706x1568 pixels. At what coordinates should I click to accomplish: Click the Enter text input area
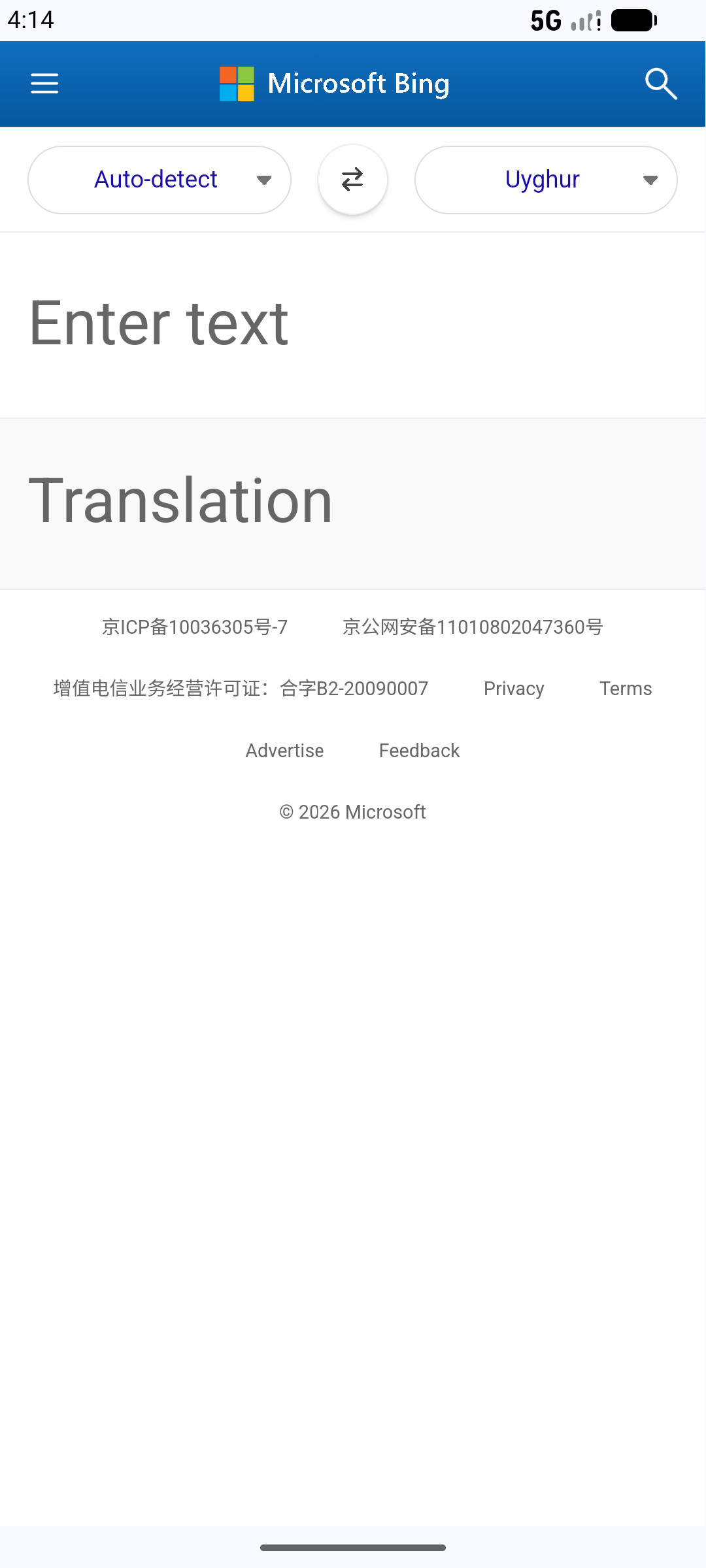tap(353, 322)
